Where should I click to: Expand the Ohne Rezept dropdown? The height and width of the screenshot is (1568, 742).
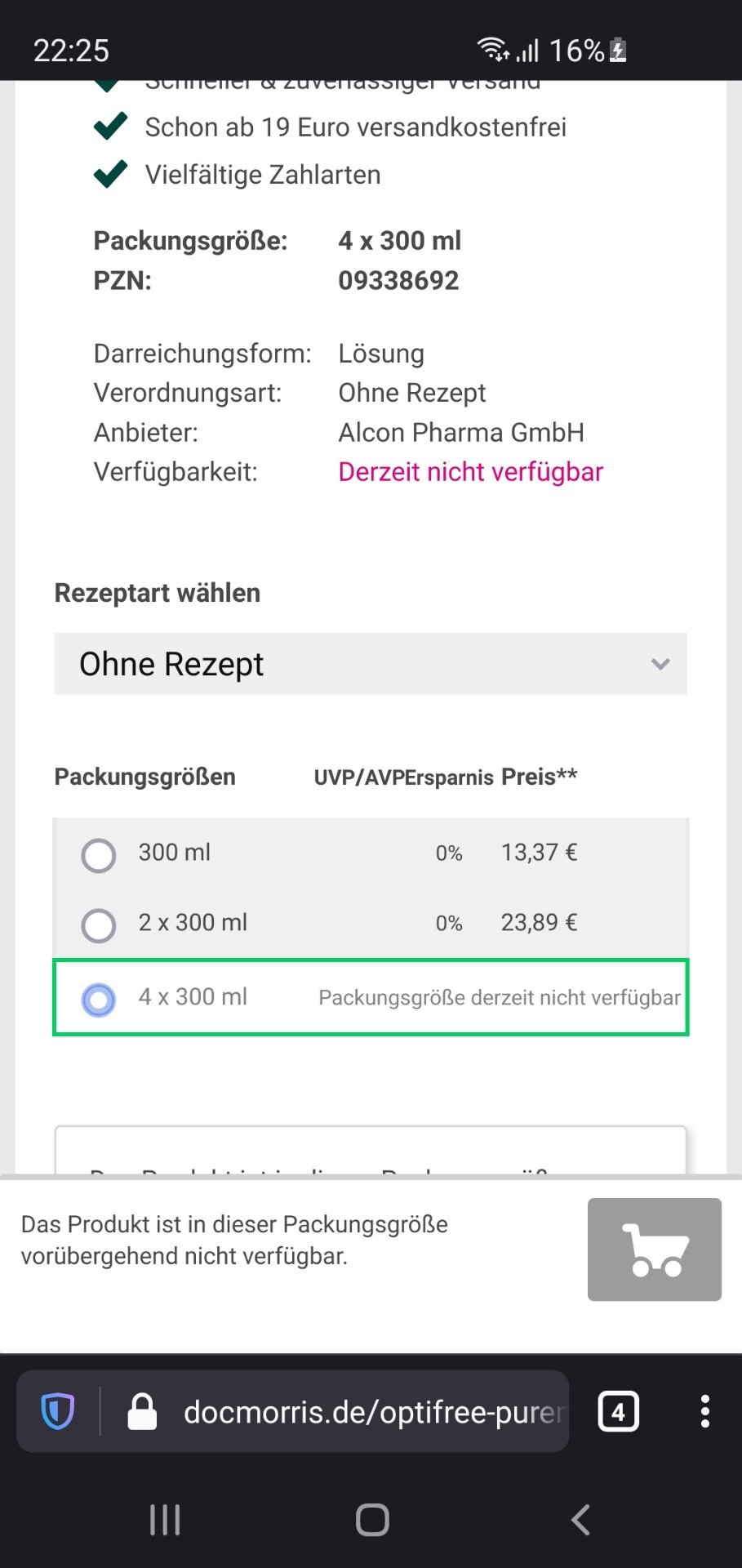pyautogui.click(x=371, y=664)
